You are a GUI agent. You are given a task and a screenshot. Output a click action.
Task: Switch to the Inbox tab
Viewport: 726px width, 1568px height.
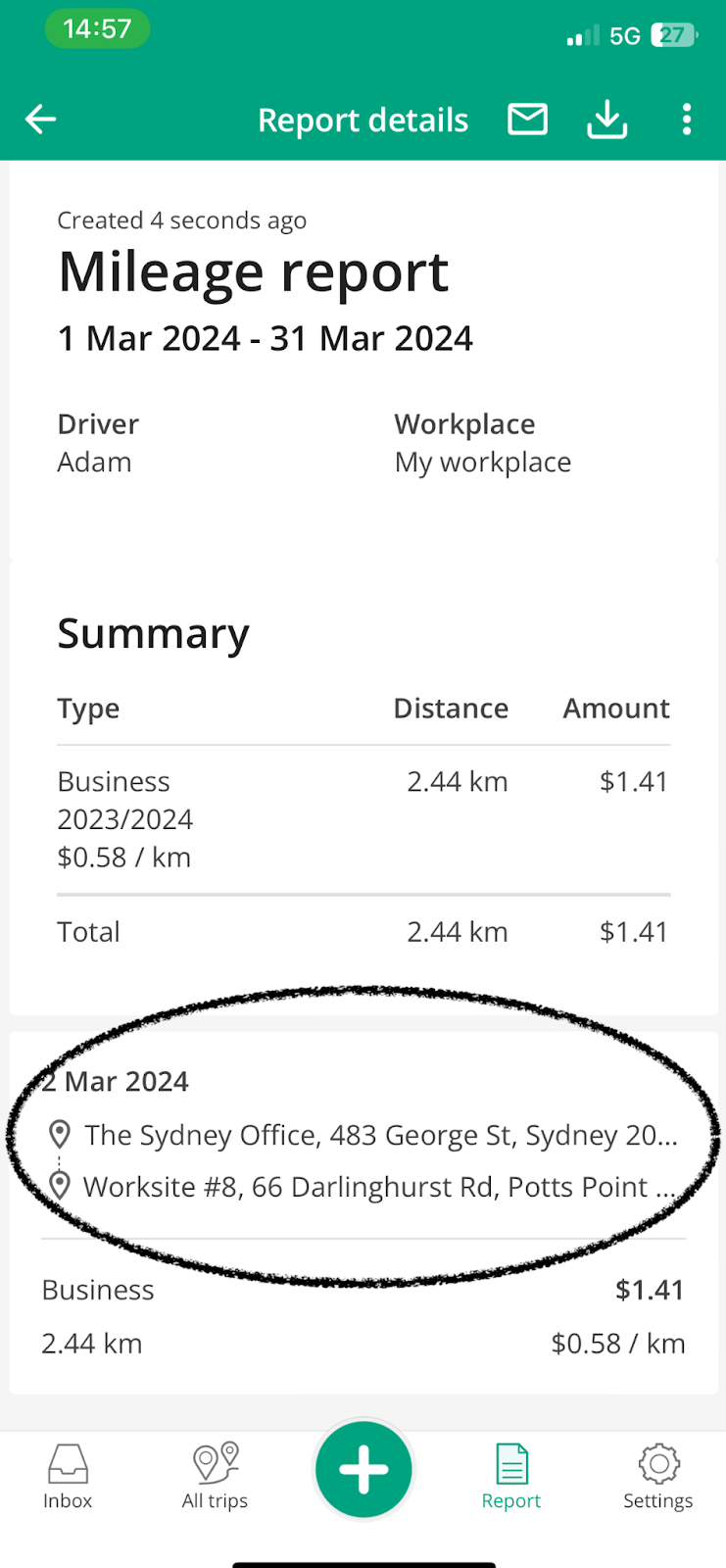pyautogui.click(x=68, y=1475)
